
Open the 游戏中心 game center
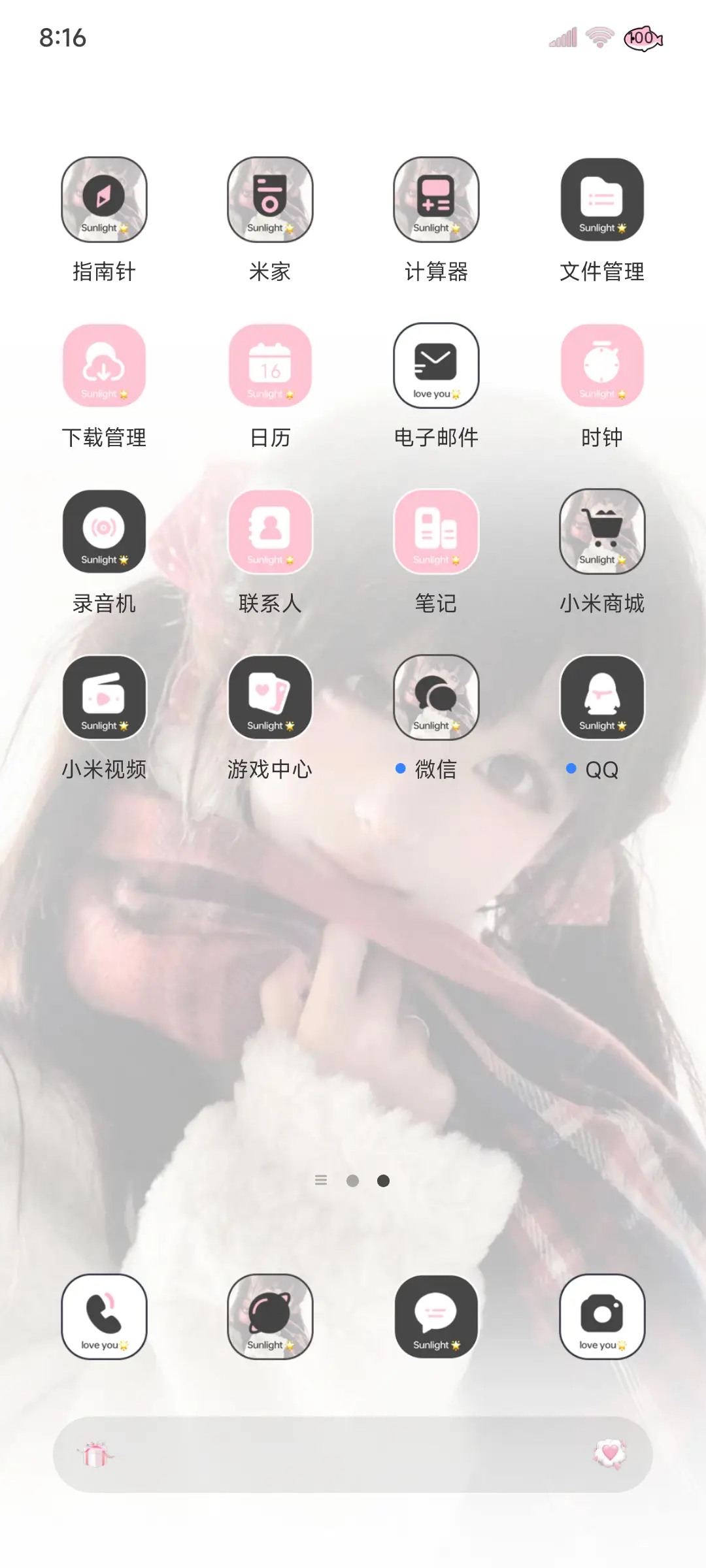(270, 698)
